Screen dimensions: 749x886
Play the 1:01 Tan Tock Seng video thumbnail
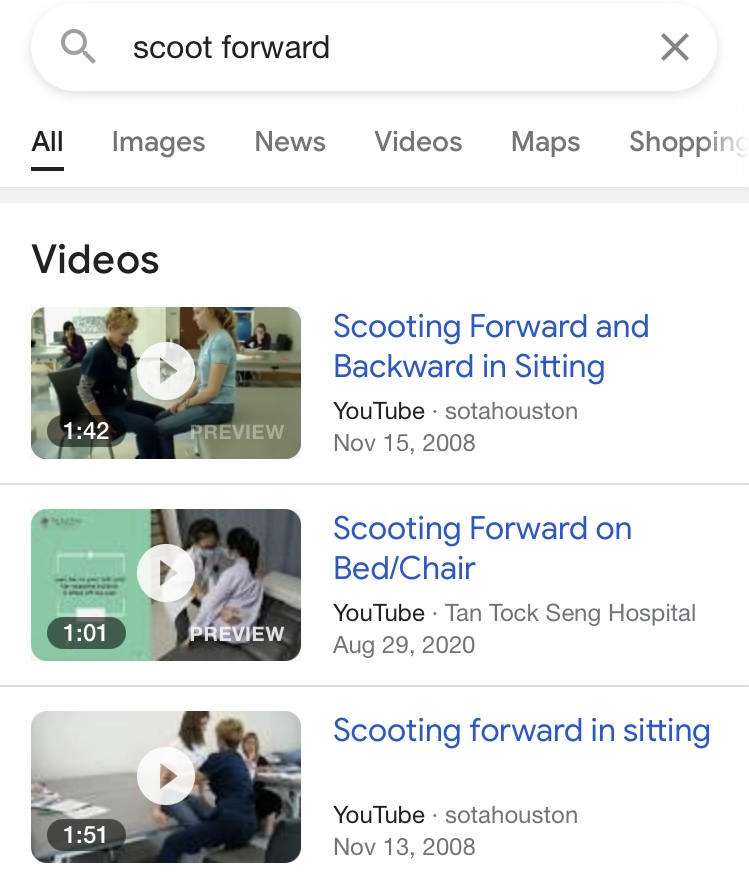[x=166, y=584]
